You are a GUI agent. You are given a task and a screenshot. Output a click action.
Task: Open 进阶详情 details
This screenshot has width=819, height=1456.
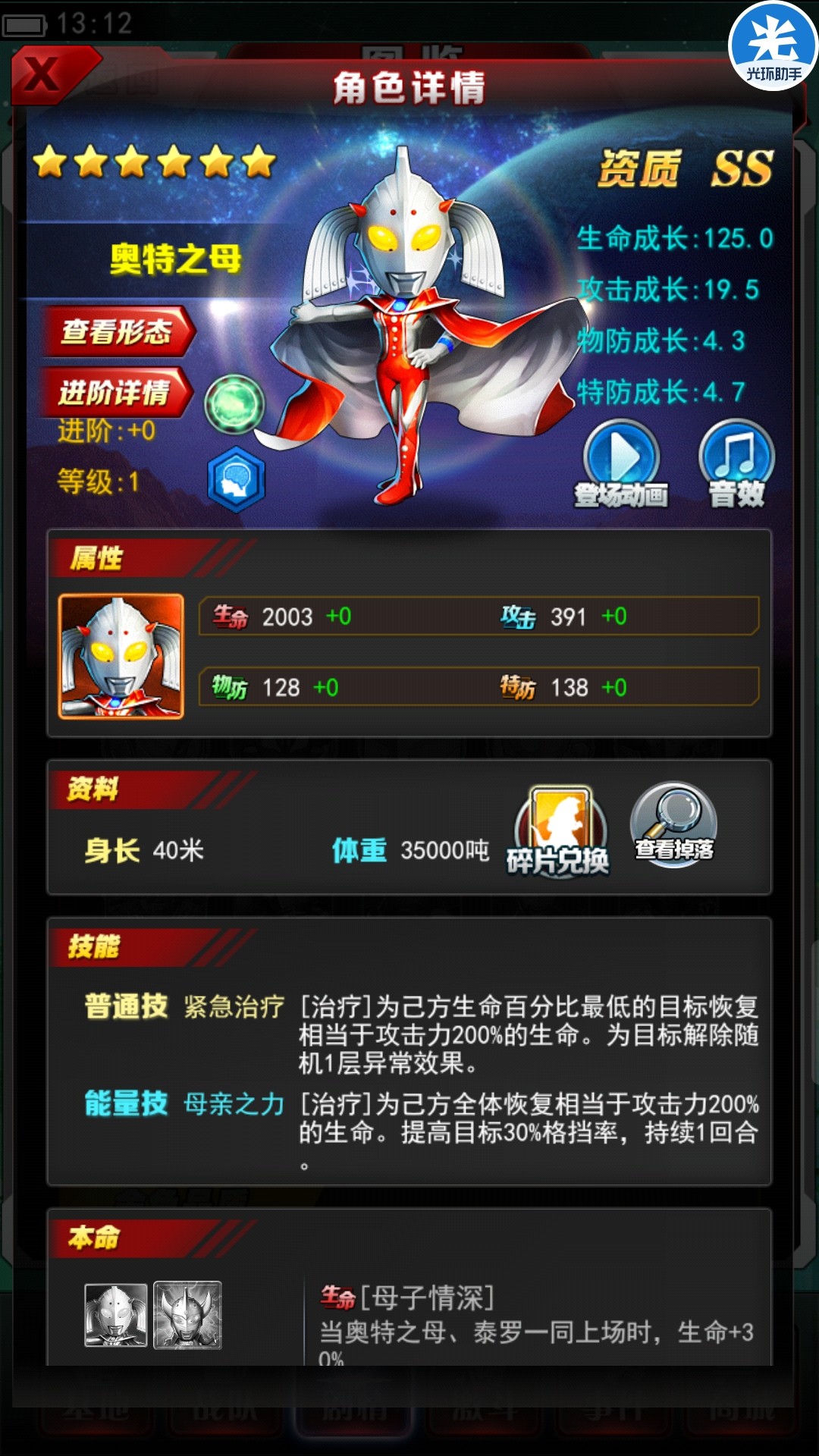[115, 392]
